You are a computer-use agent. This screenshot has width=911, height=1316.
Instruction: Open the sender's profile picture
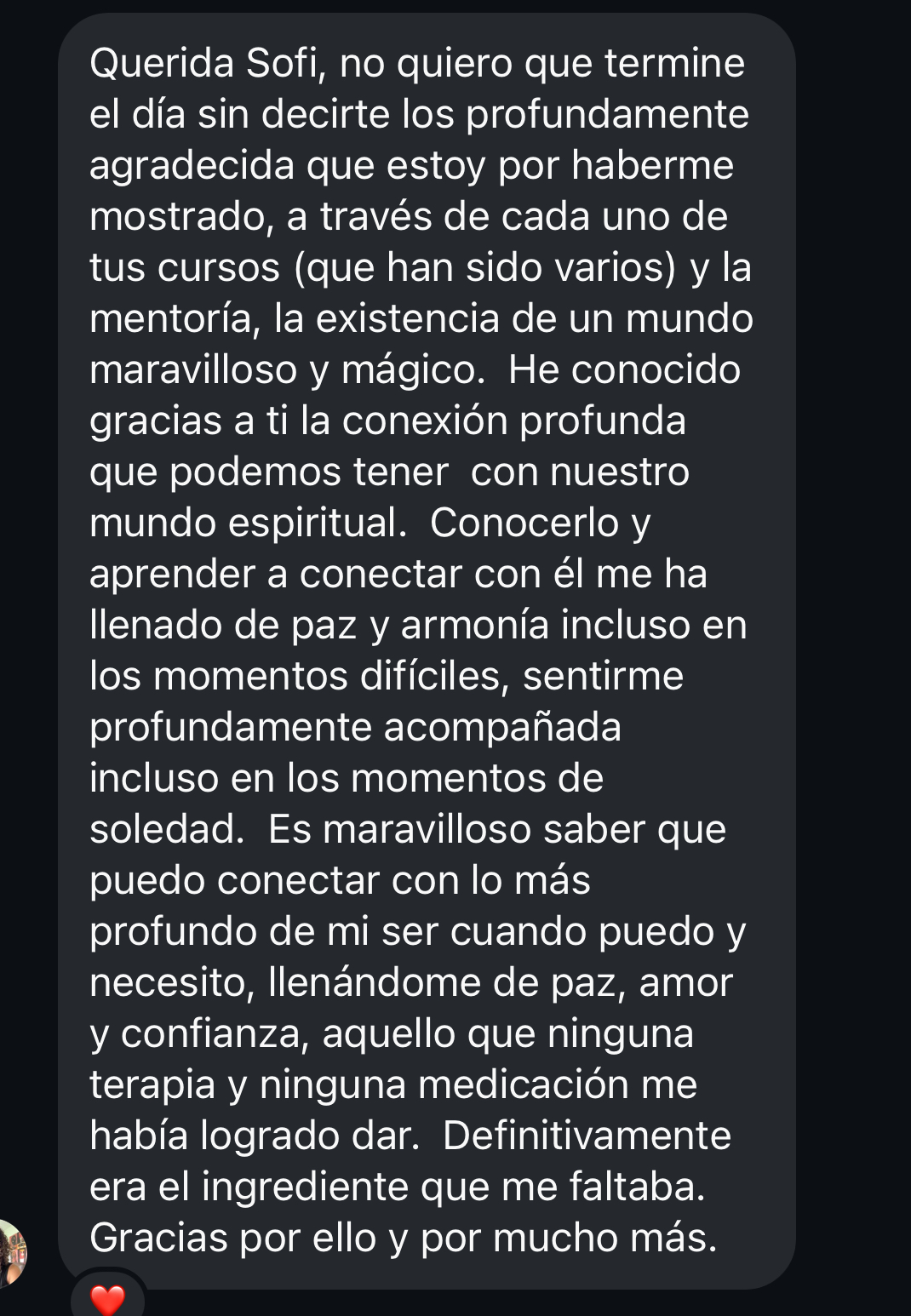point(12,1253)
